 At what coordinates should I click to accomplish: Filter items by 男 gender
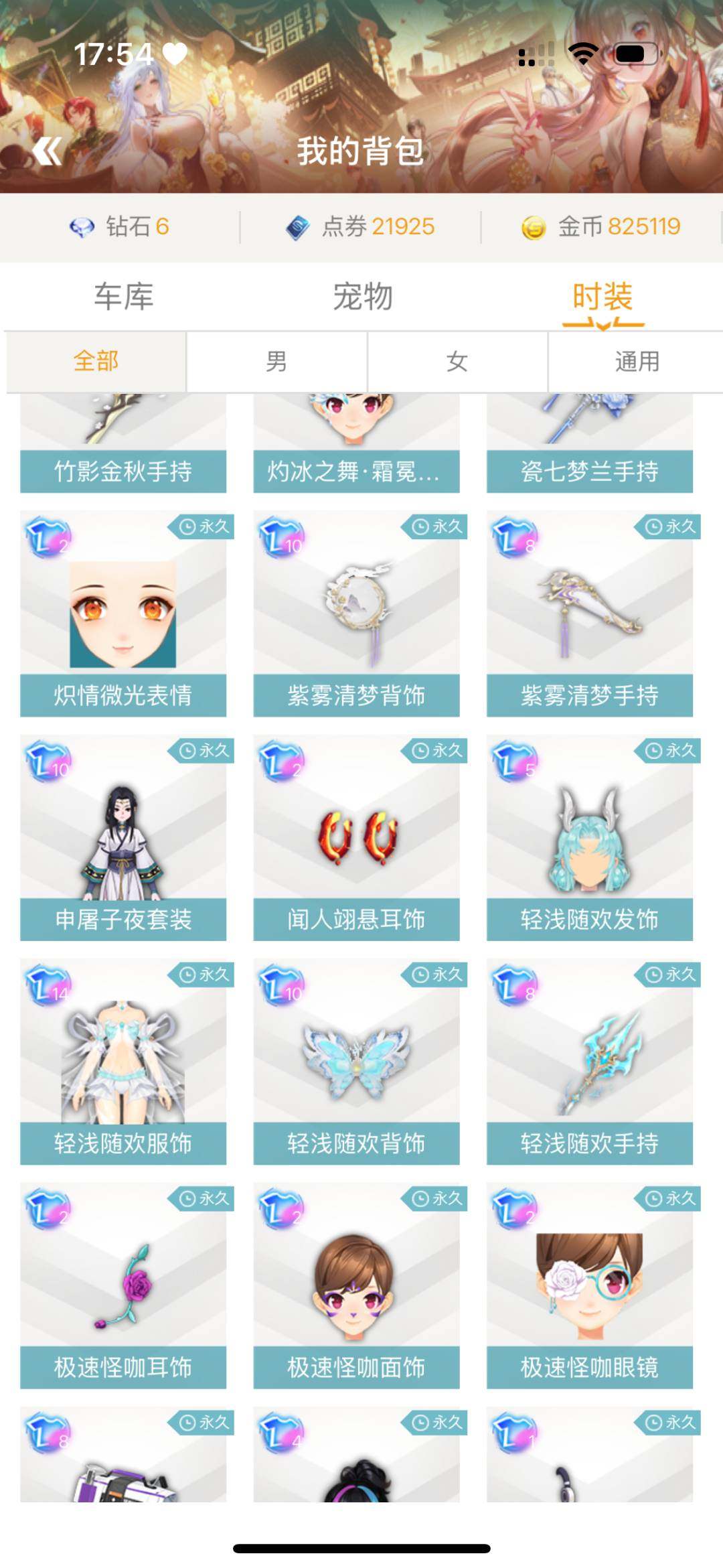[x=277, y=360]
